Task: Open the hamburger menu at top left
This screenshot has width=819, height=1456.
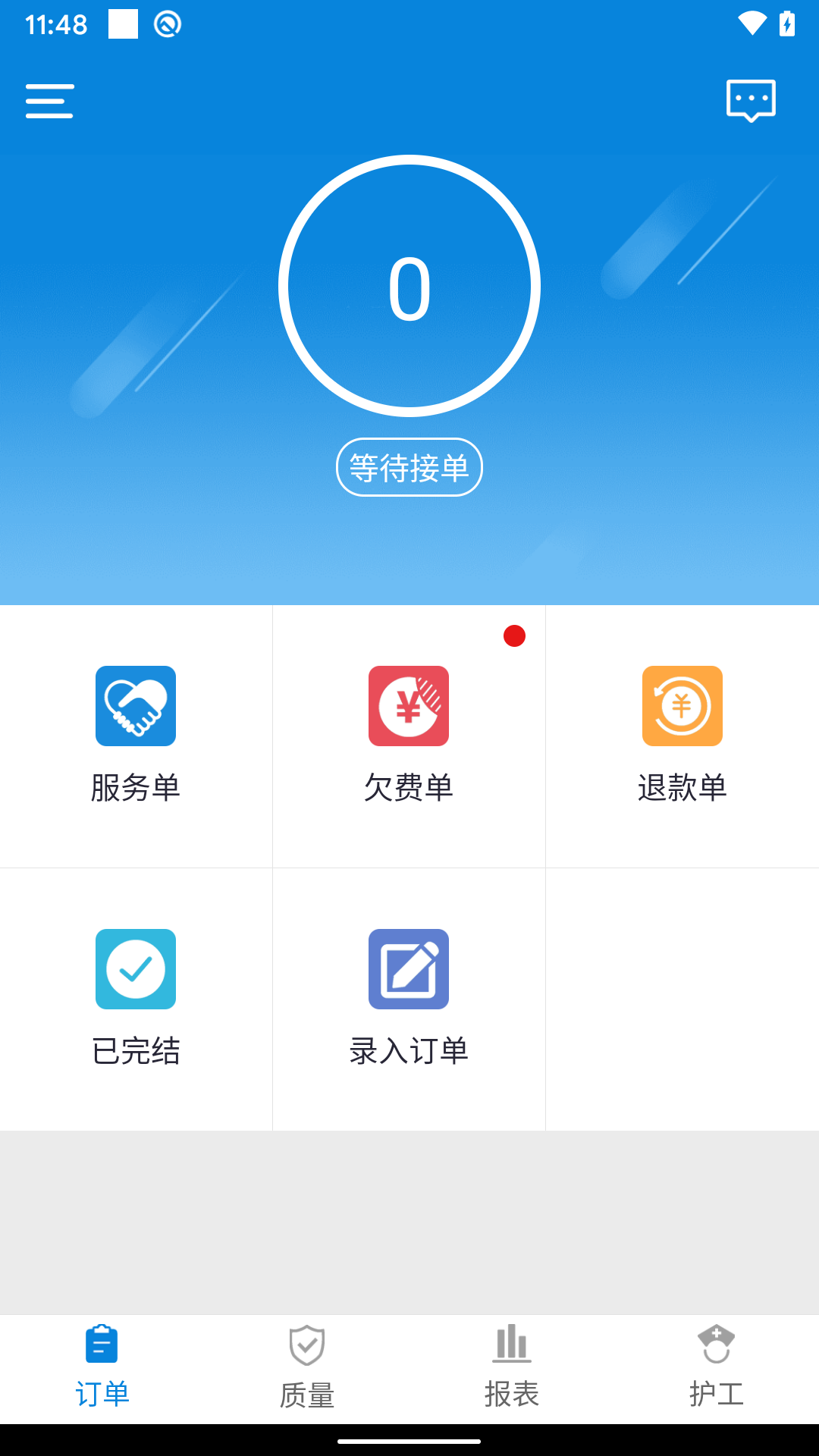Action: point(49,99)
